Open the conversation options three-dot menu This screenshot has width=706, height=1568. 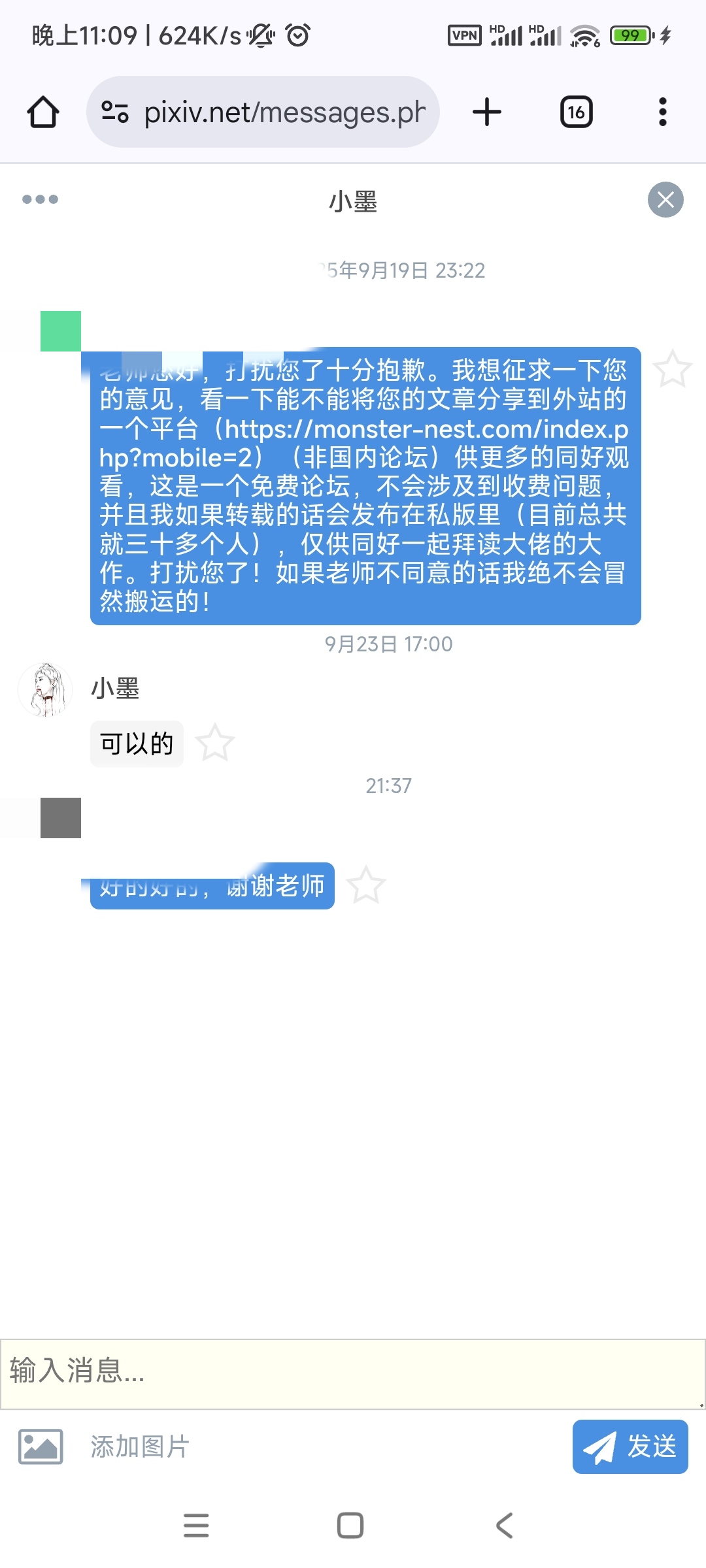(x=40, y=199)
